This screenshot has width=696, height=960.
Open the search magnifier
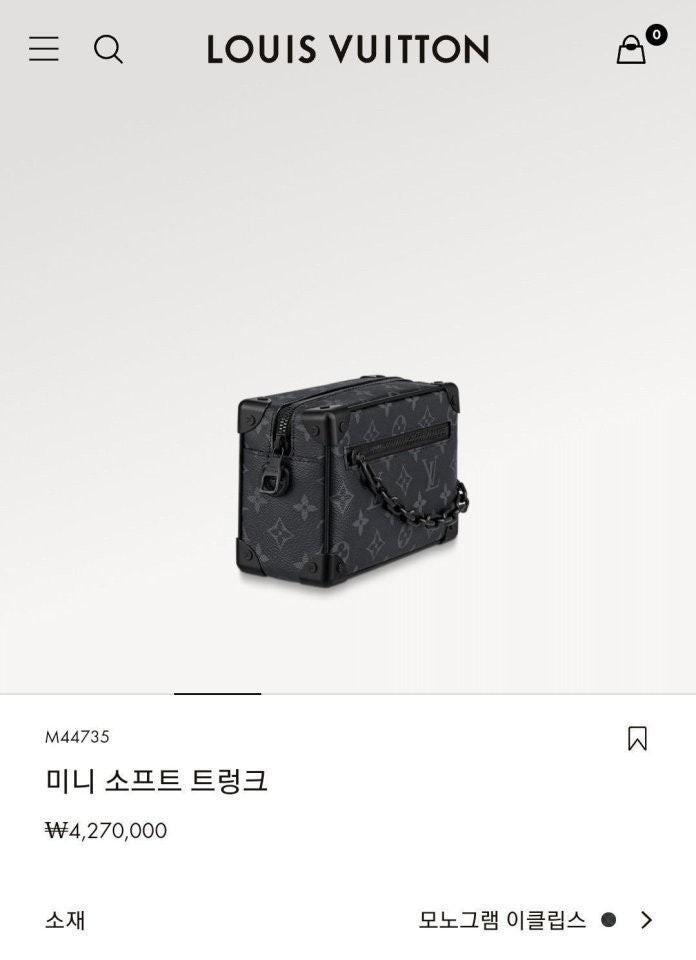108,49
